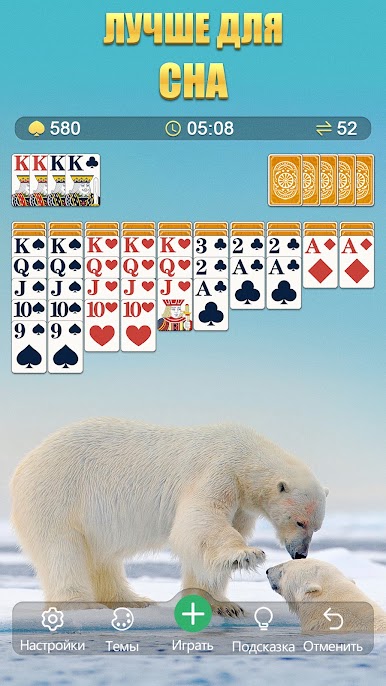Tap the Jack of hearts face card

[x=175, y=304]
